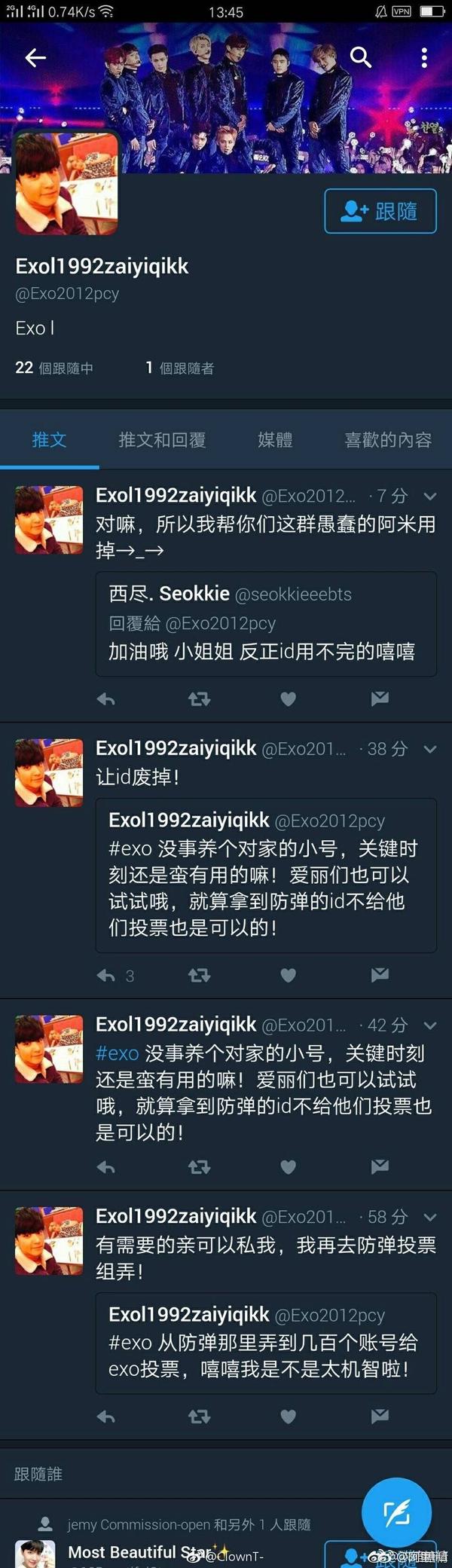
Task: Tap the 跟隨 follow button
Action: coord(380,211)
